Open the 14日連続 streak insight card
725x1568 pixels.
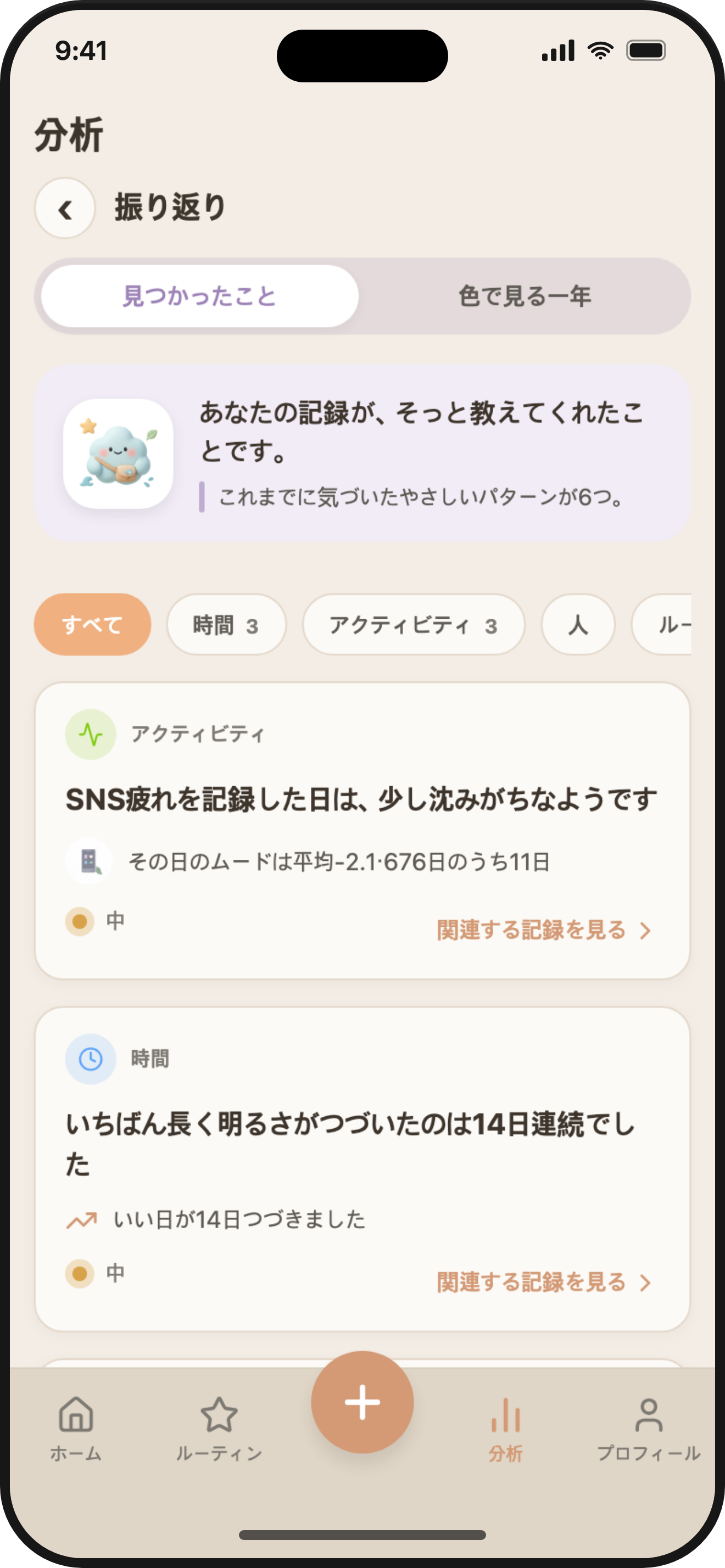[362, 1169]
